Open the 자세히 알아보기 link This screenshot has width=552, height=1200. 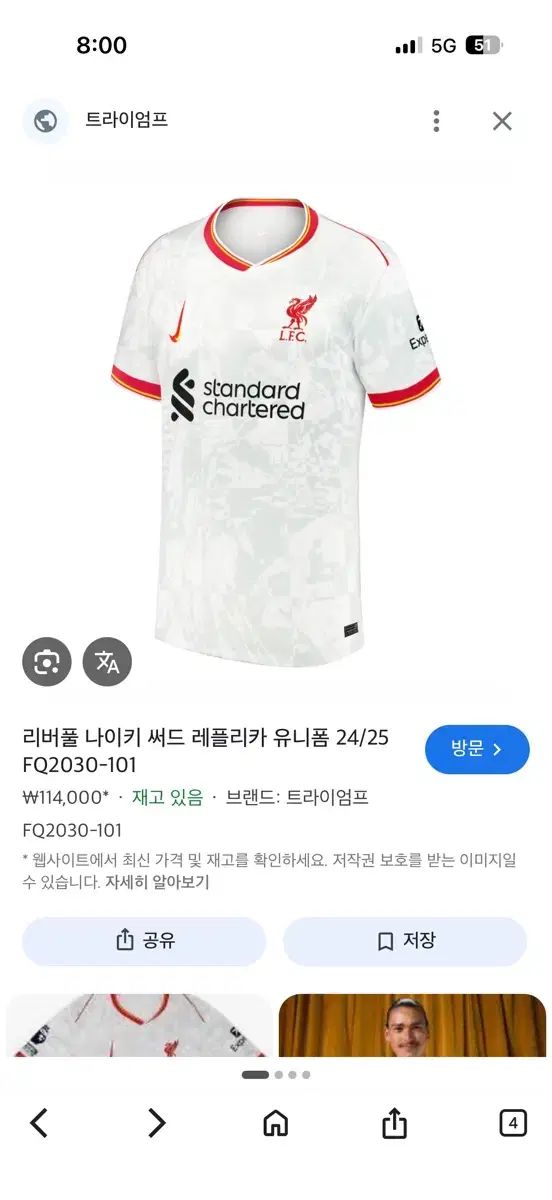157,883
